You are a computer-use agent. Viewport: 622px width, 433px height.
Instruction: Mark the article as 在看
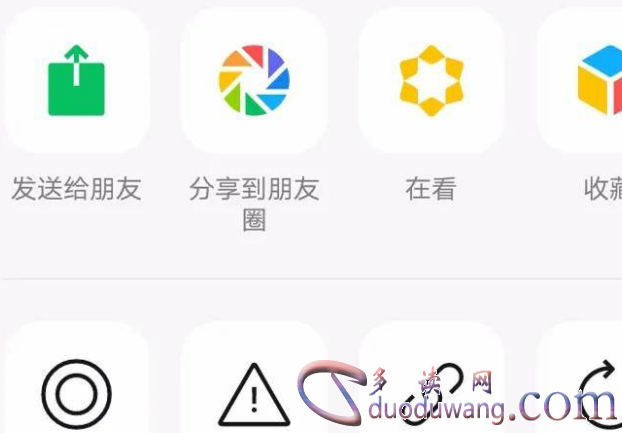click(x=431, y=80)
